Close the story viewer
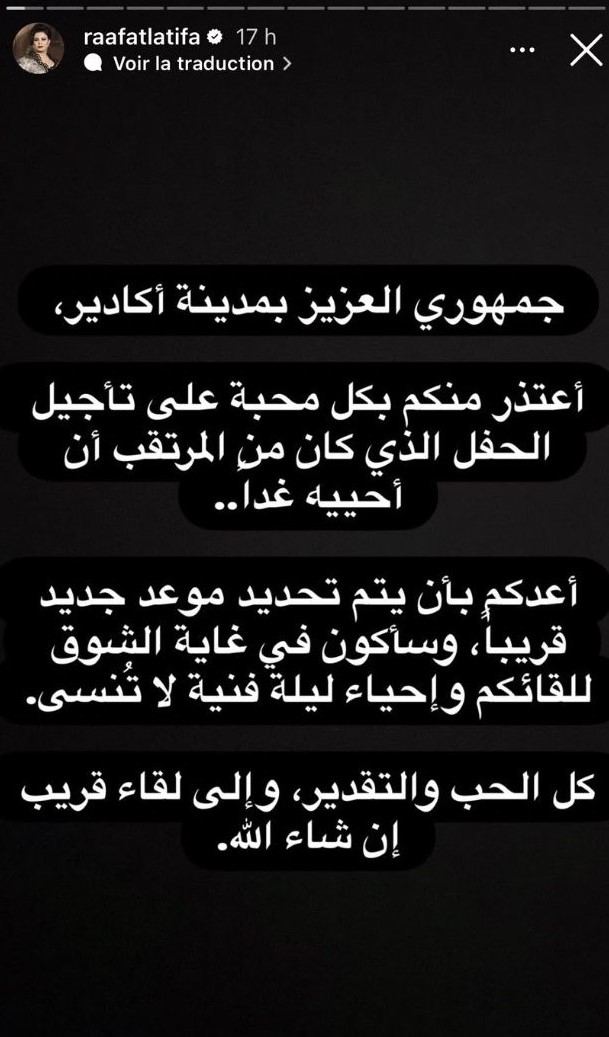Viewport: 609px width, 1037px height. [586, 49]
